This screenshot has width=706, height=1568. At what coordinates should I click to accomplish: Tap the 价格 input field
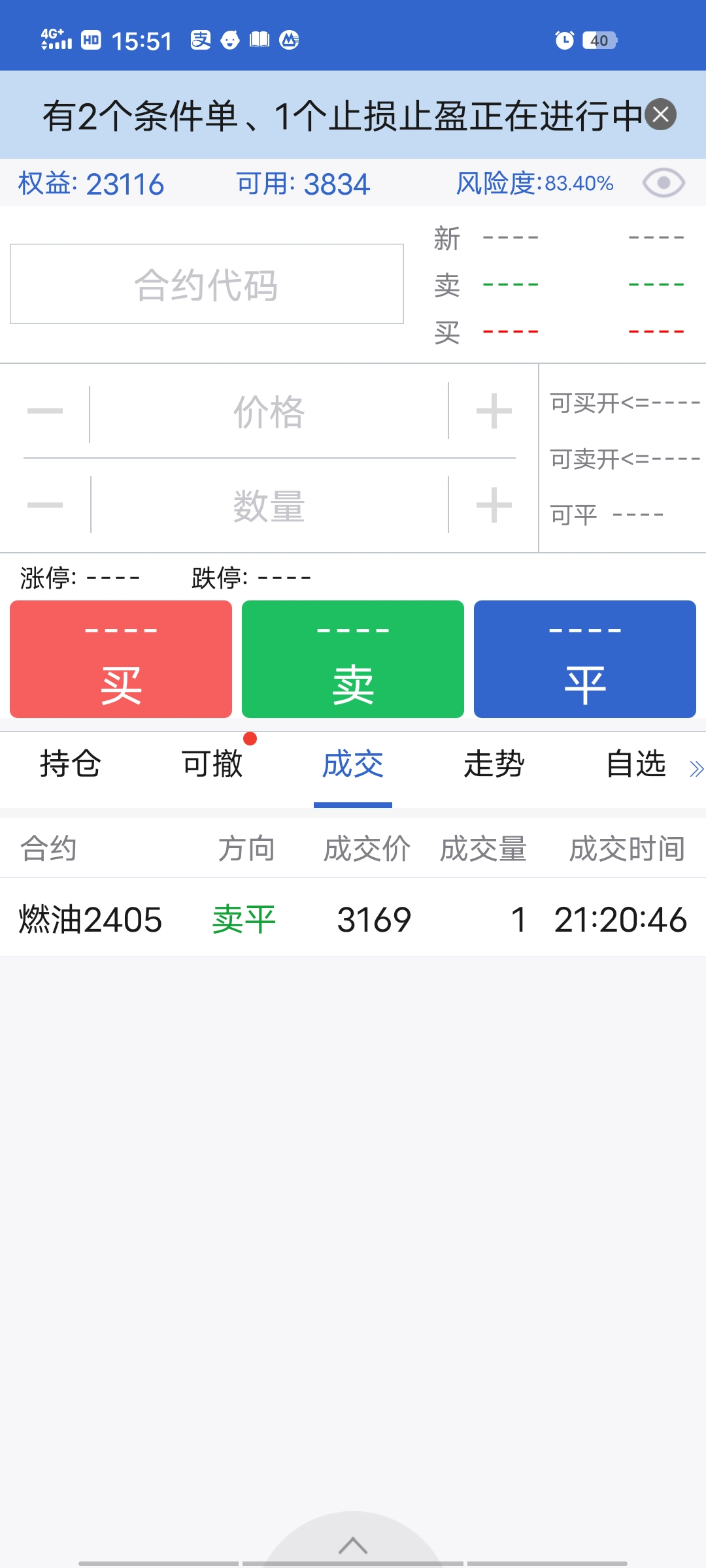[269, 412]
